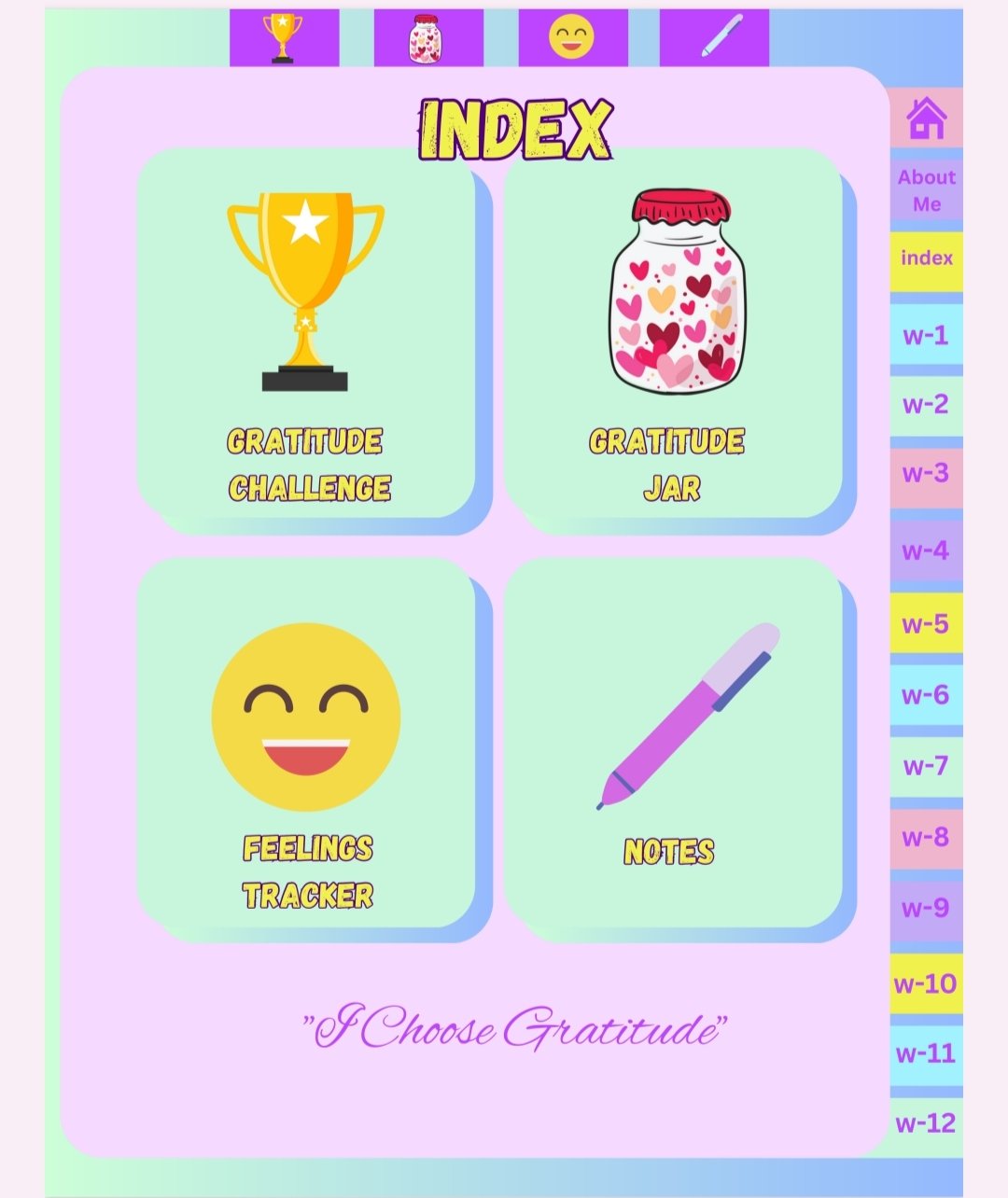
Task: Jump to the w-1 tab
Action: [926, 335]
